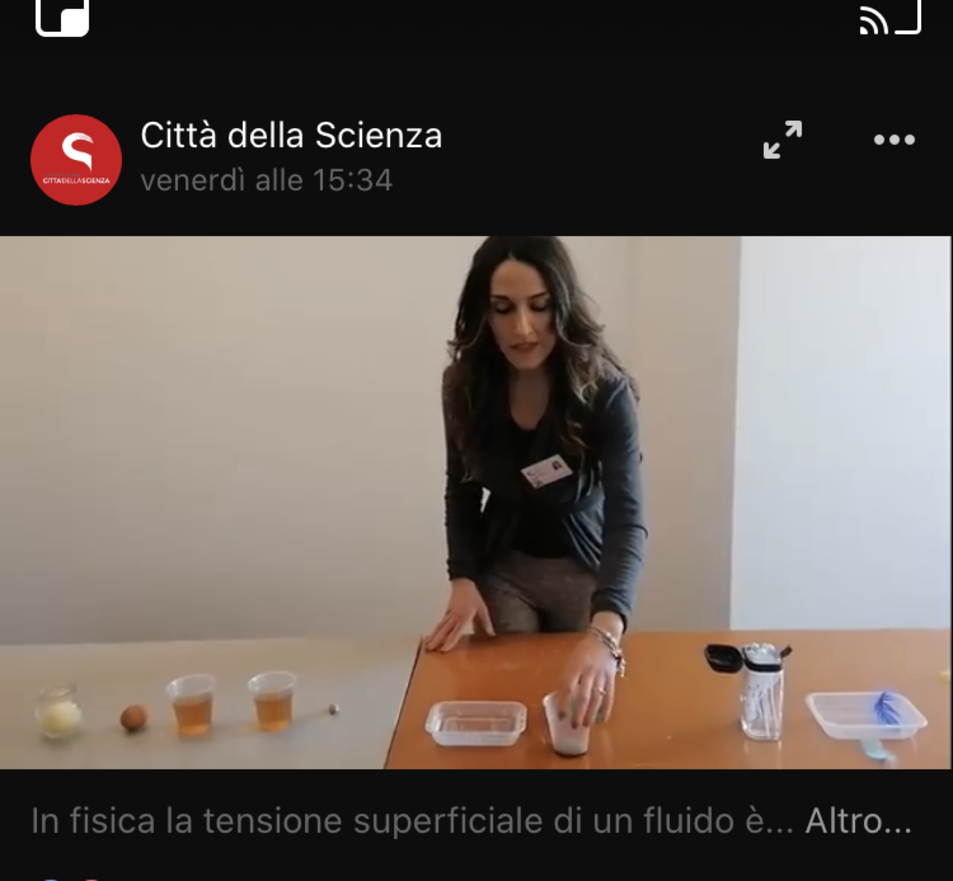
Task: Expand the video to fullscreen
Action: tap(782, 140)
